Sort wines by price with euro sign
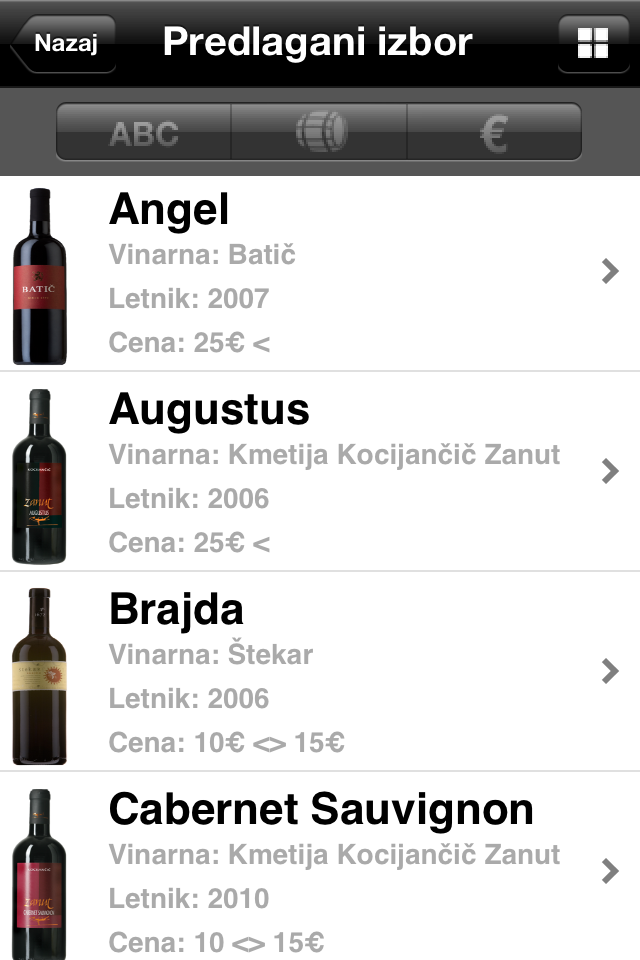This screenshot has width=640, height=960. [x=494, y=132]
